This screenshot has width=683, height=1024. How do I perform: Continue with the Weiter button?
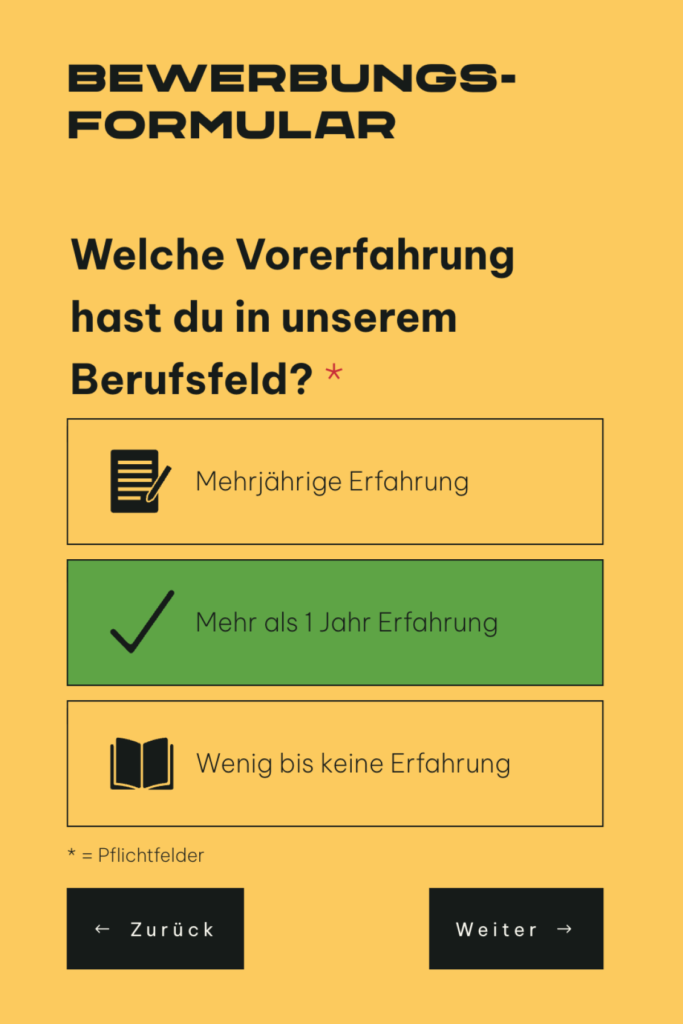coord(515,929)
